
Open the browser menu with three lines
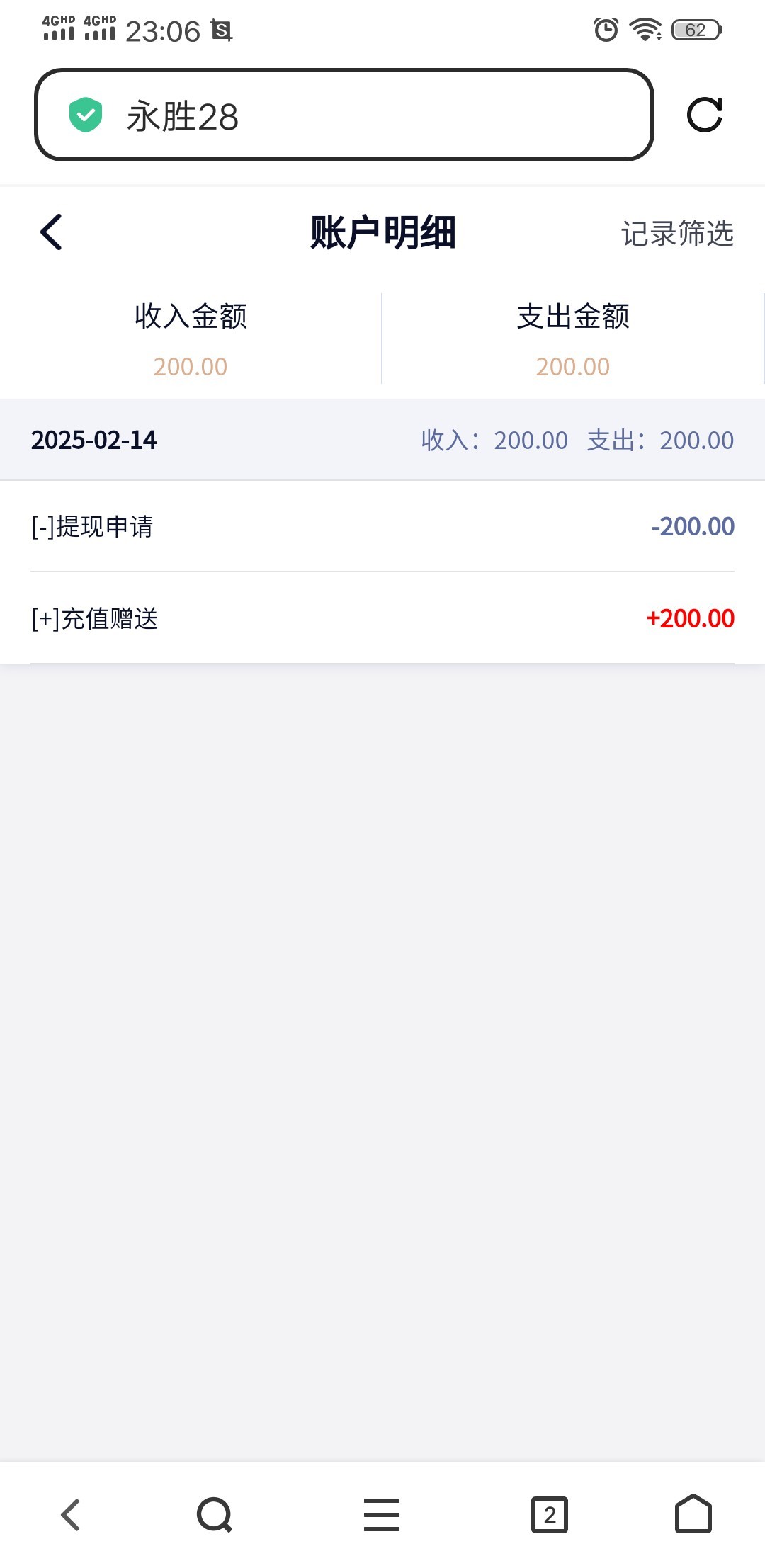[x=382, y=1515]
